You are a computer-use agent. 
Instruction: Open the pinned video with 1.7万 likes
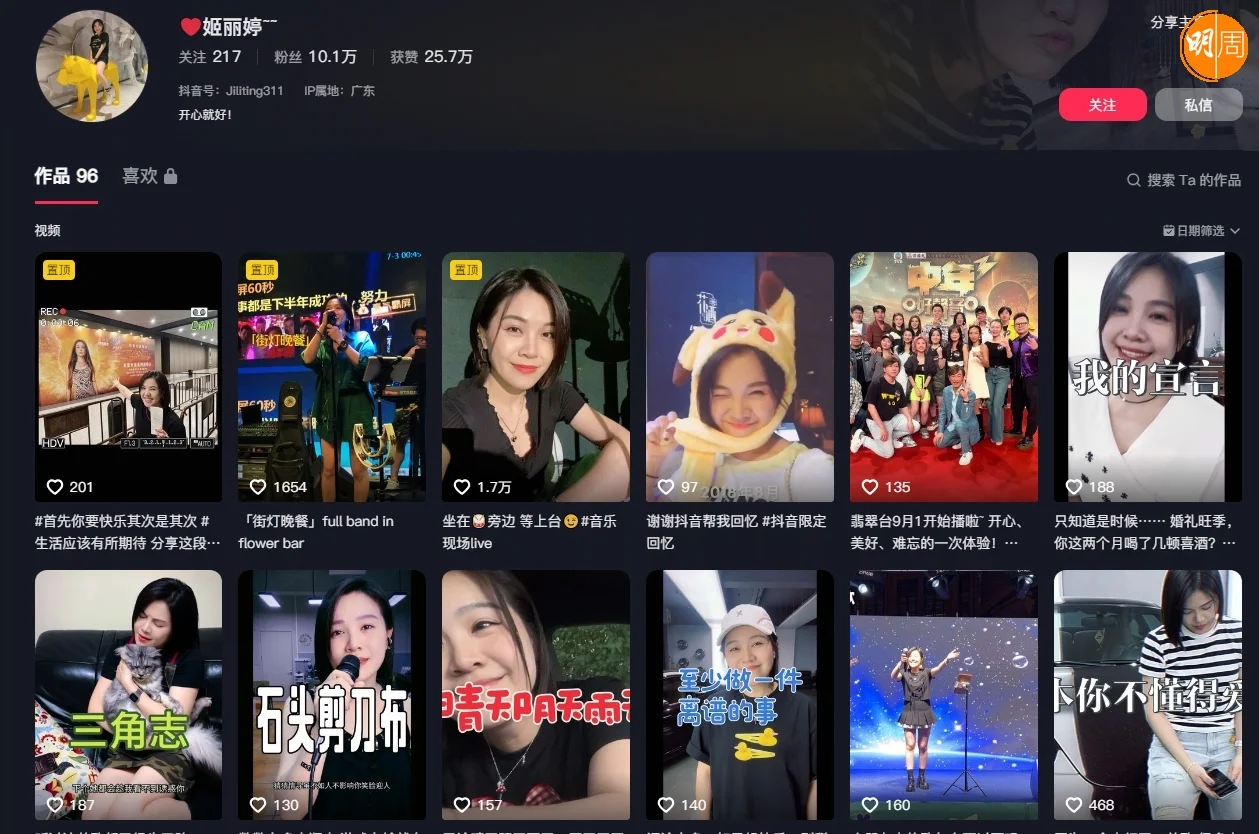coord(536,376)
